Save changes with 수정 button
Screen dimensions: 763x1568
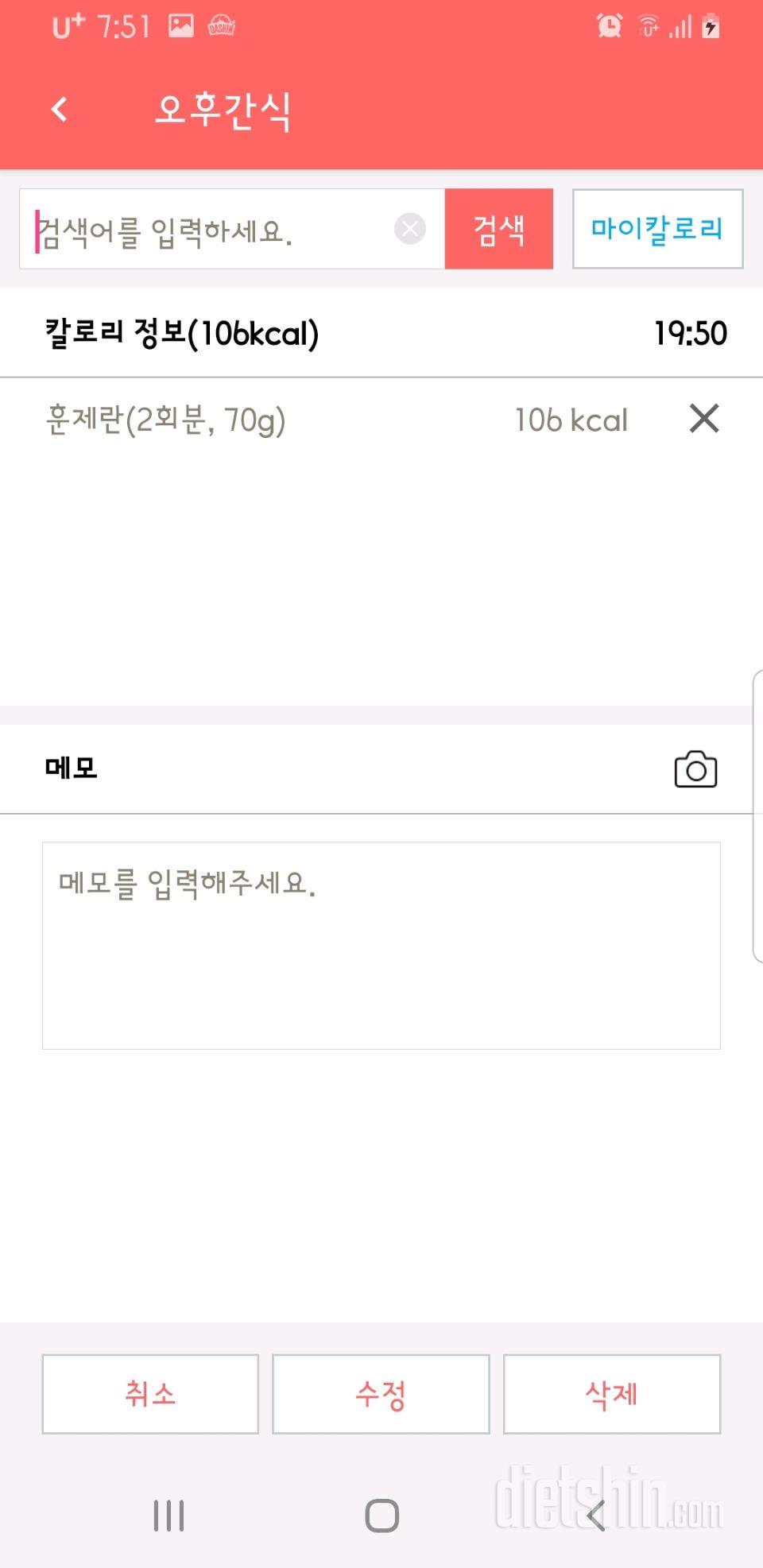pos(381,1394)
